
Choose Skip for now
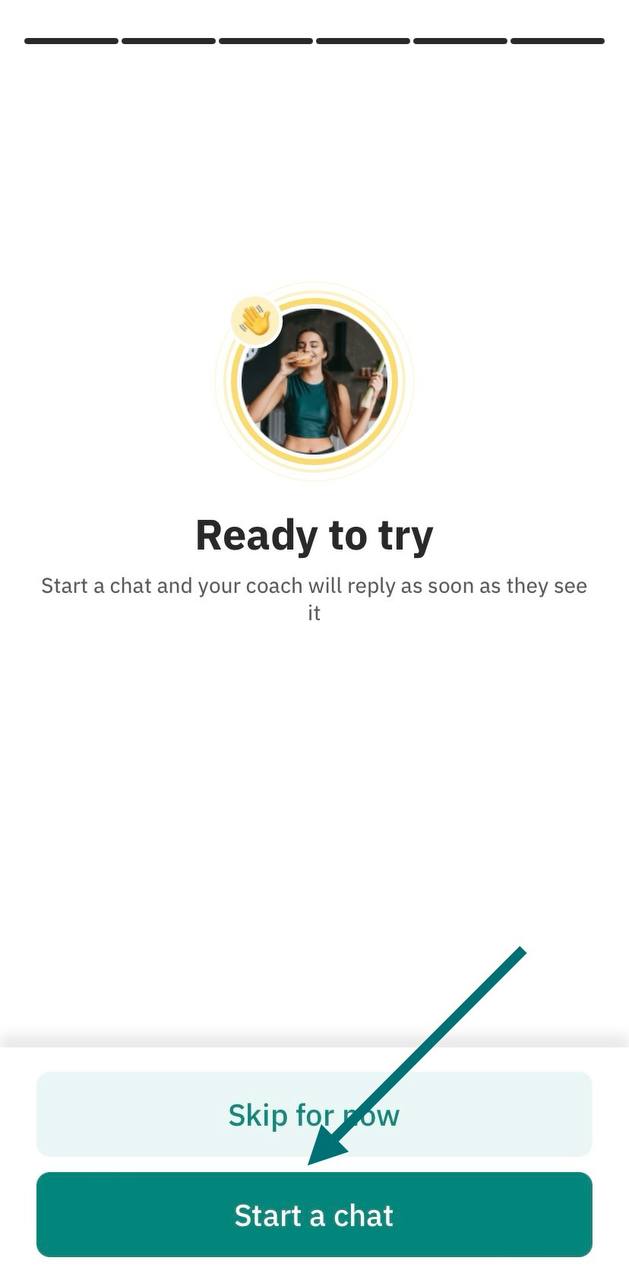(x=314, y=1114)
